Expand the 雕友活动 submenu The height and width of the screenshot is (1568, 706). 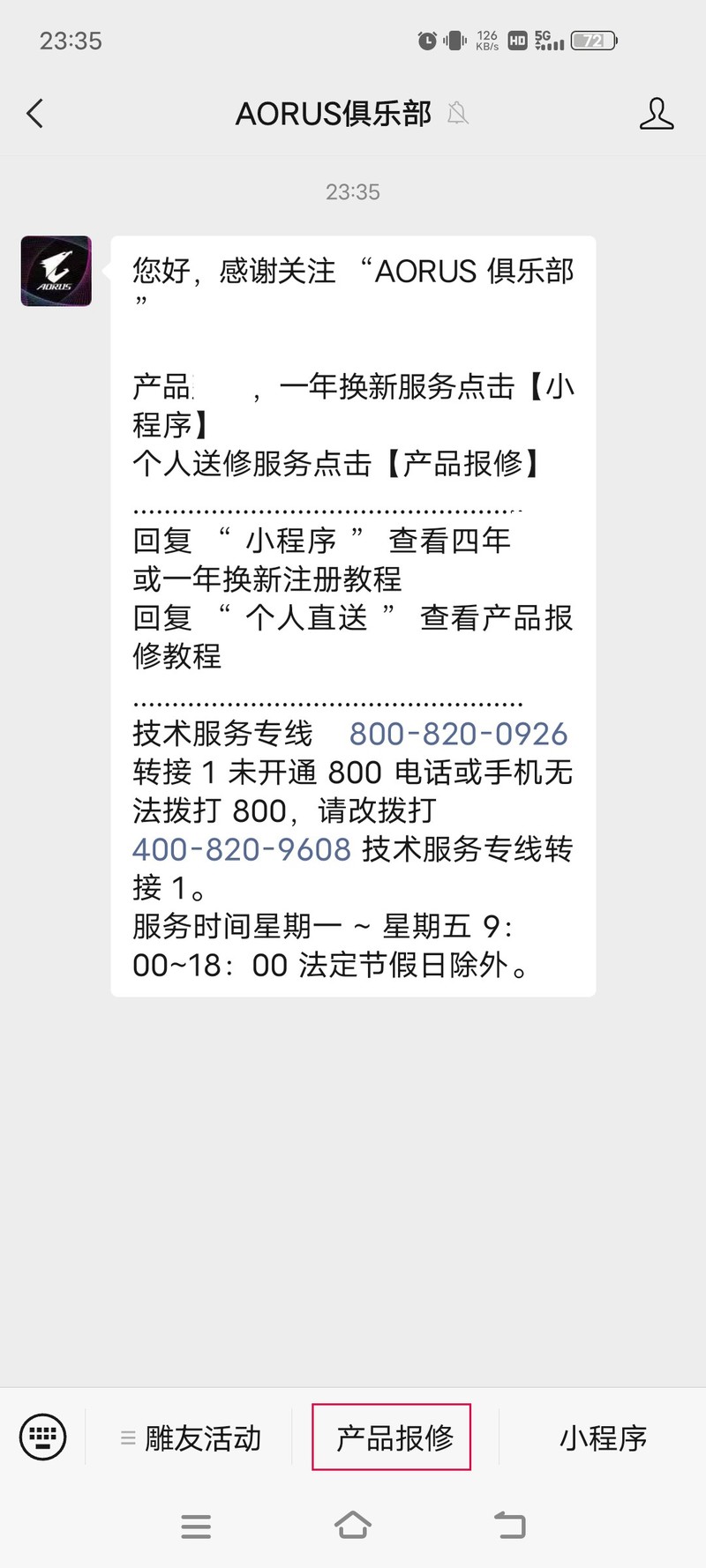tap(190, 1436)
